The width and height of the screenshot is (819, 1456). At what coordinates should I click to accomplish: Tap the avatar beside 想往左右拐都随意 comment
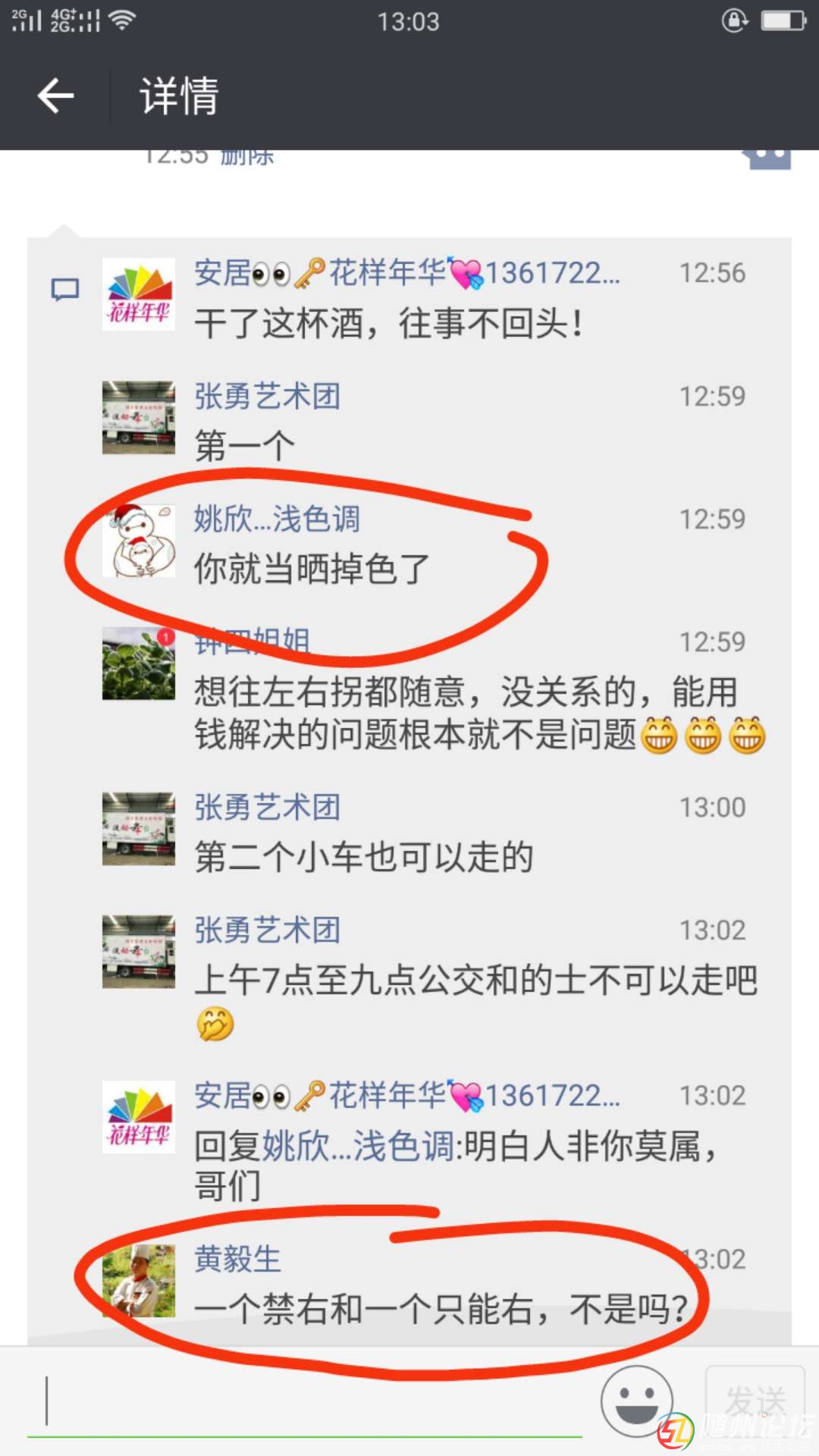coord(139,664)
